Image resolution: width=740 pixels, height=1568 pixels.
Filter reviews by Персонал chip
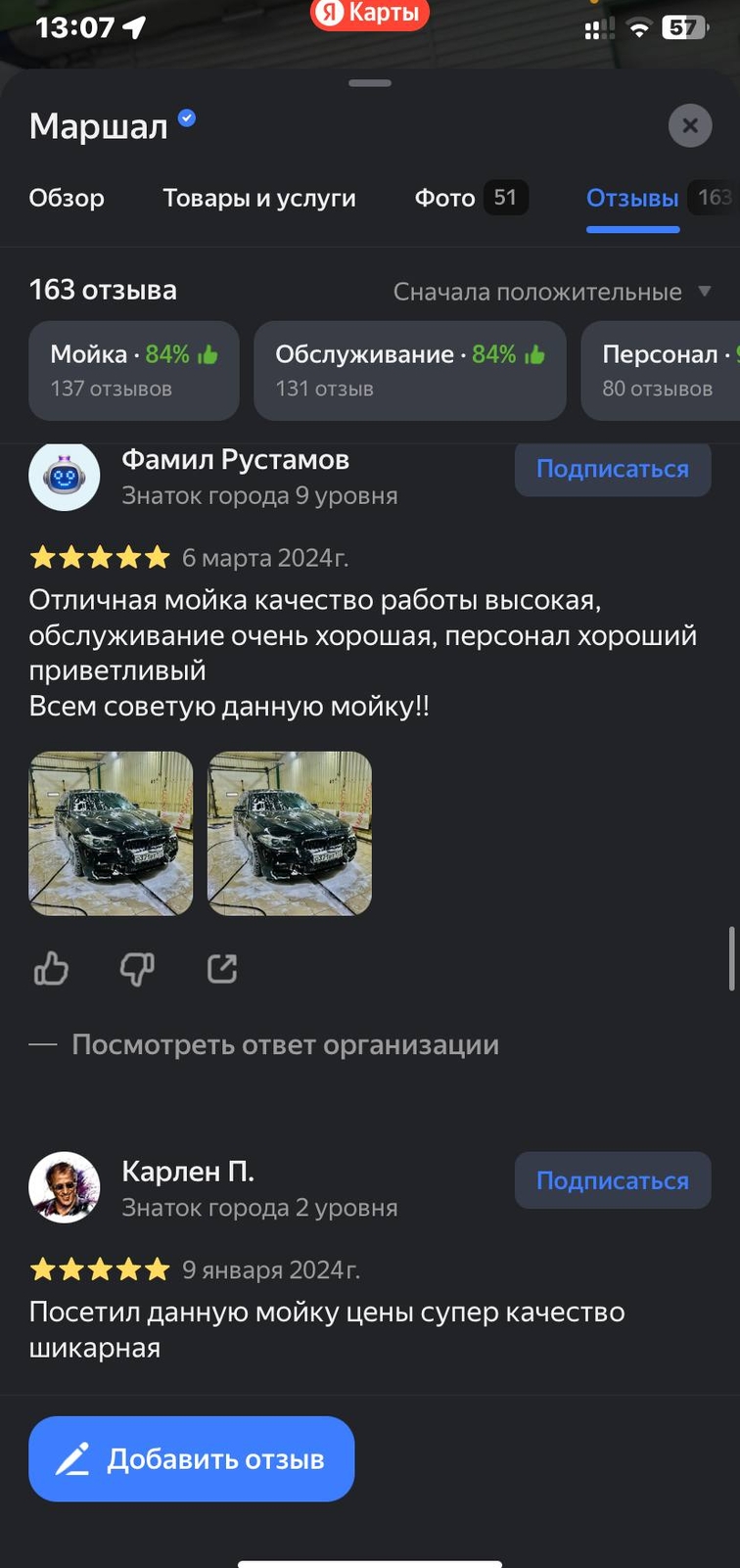click(x=660, y=371)
